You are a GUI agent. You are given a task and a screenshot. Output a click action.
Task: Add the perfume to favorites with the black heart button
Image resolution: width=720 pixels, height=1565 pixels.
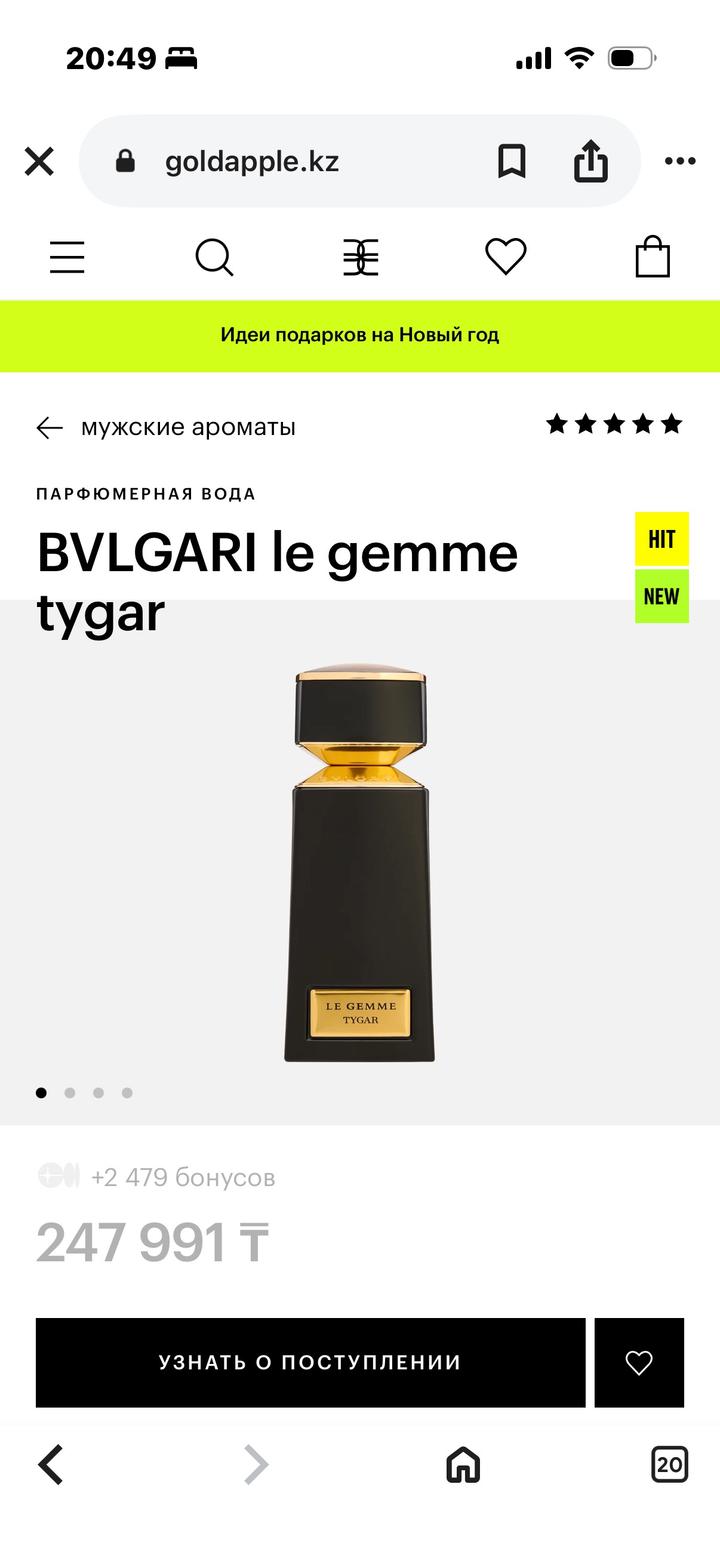click(x=639, y=1362)
